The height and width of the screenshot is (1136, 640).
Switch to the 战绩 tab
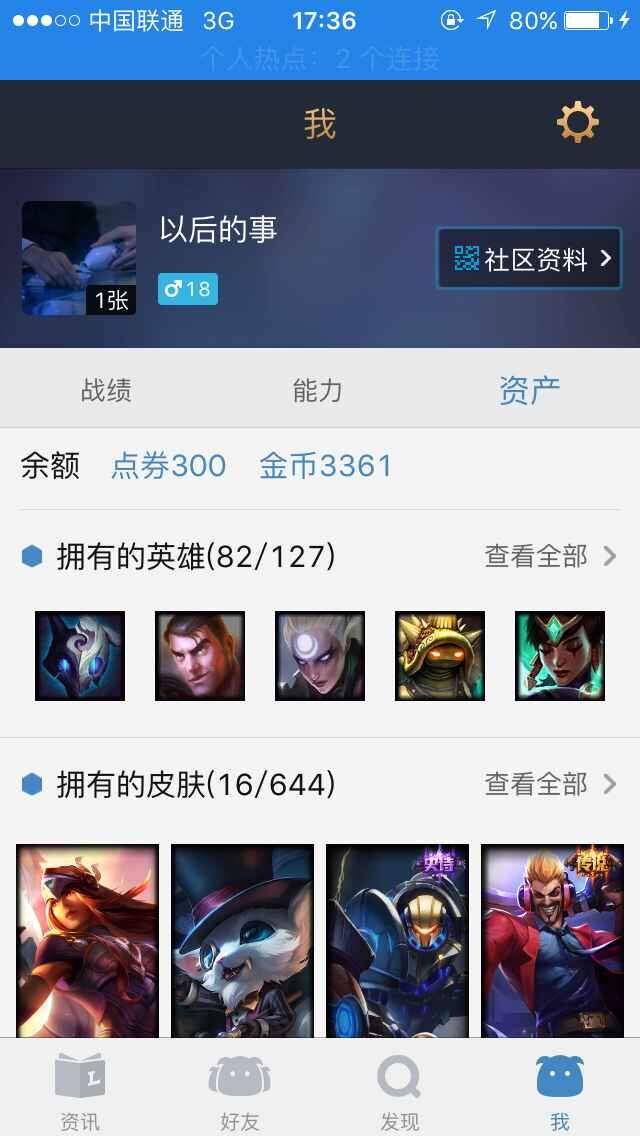pyautogui.click(x=106, y=390)
